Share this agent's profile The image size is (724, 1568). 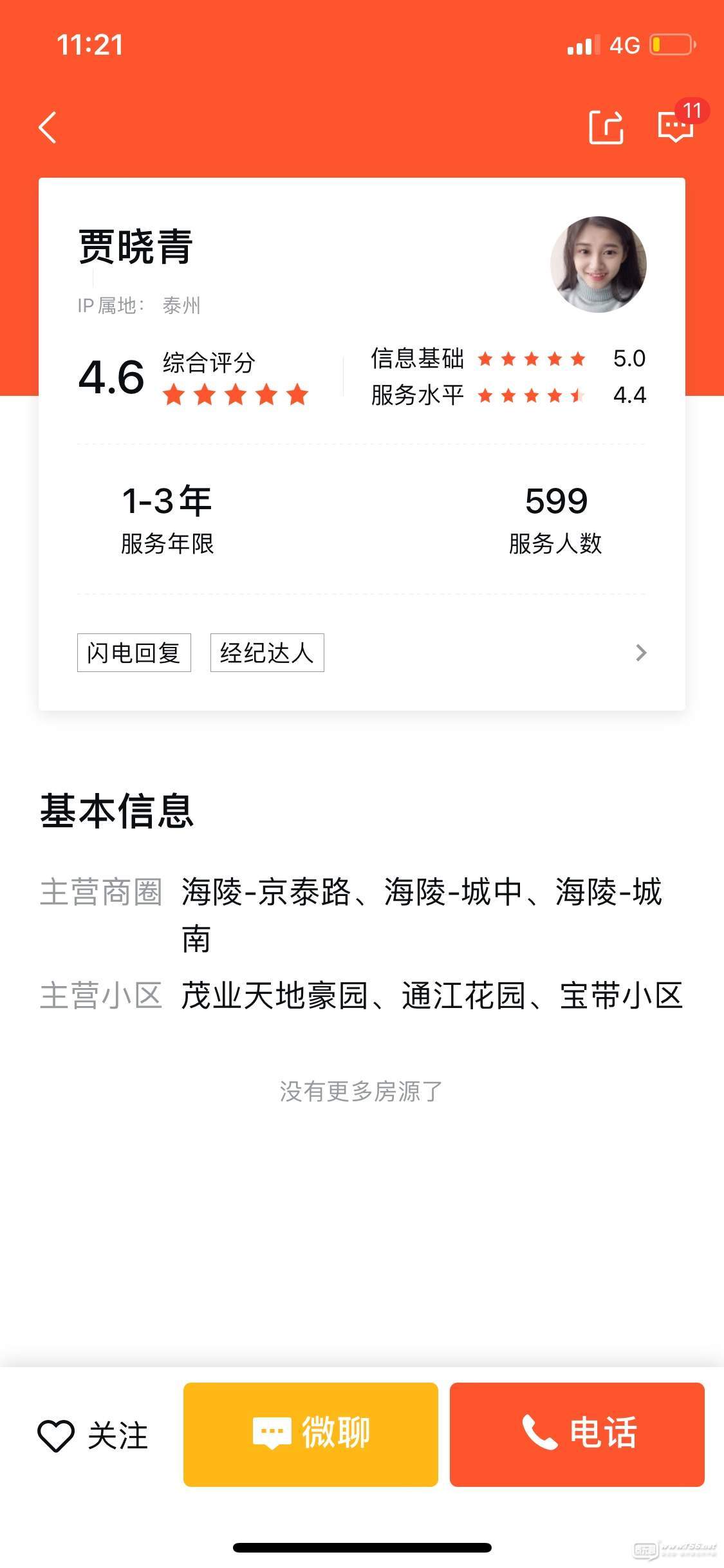[606, 127]
